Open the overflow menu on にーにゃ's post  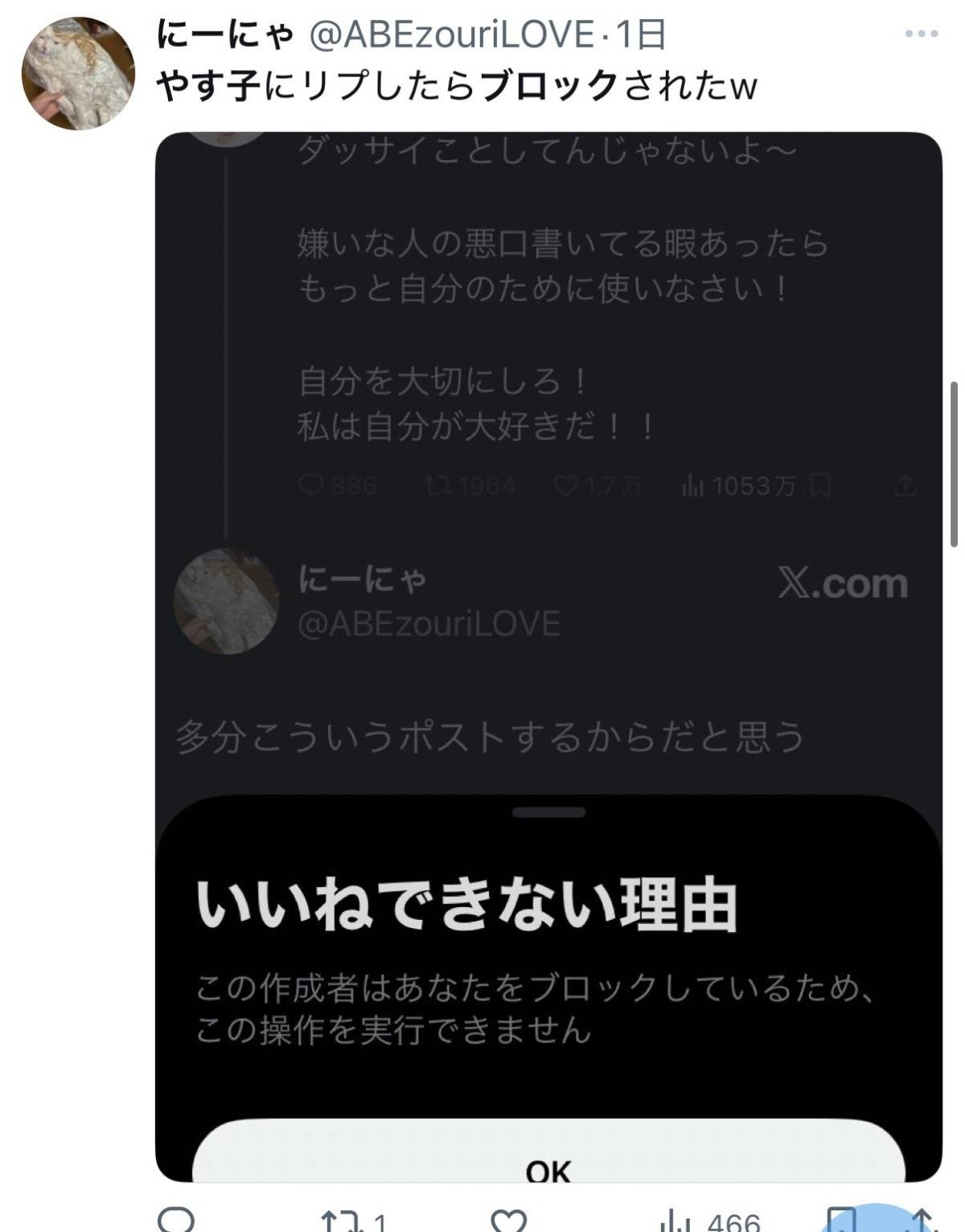[922, 35]
